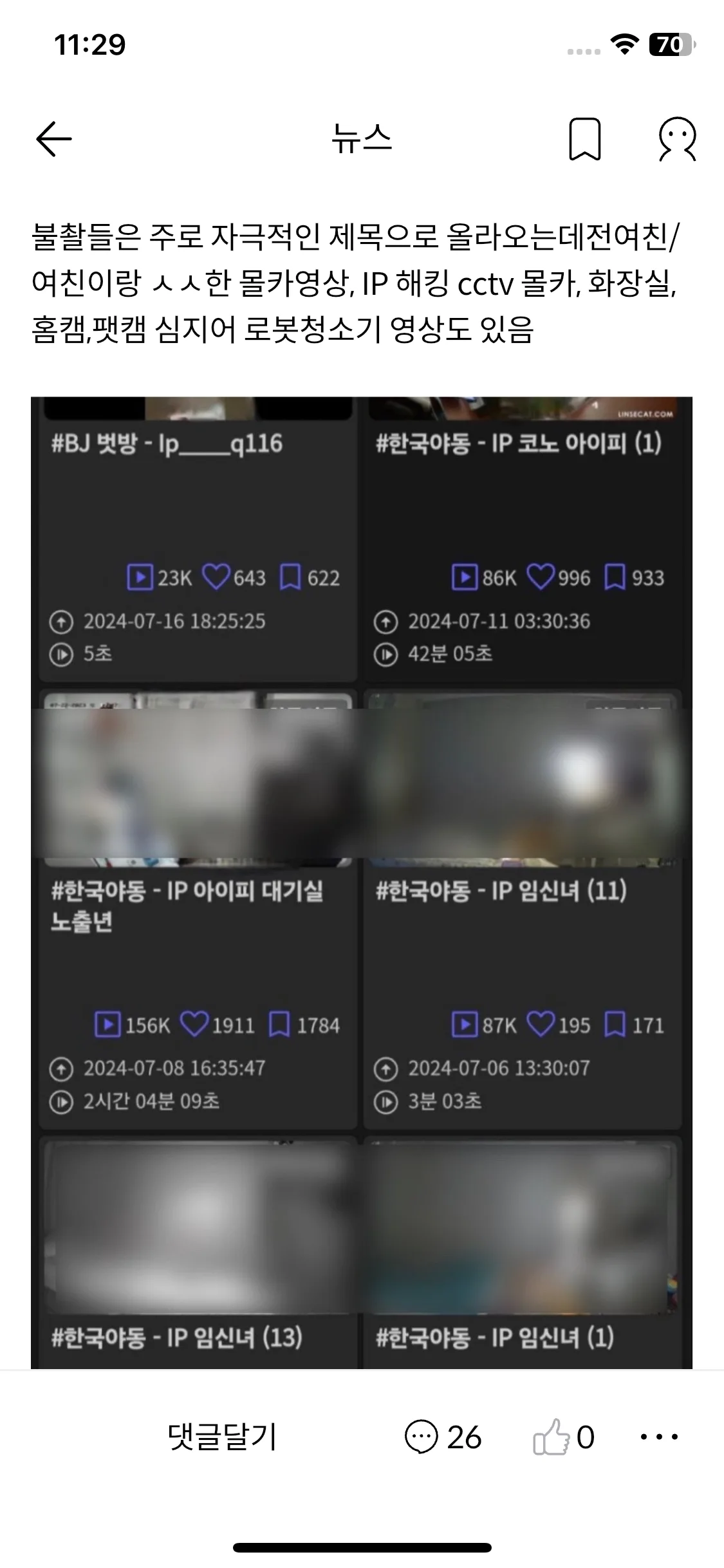Open the attached image in the post

(x=362, y=882)
